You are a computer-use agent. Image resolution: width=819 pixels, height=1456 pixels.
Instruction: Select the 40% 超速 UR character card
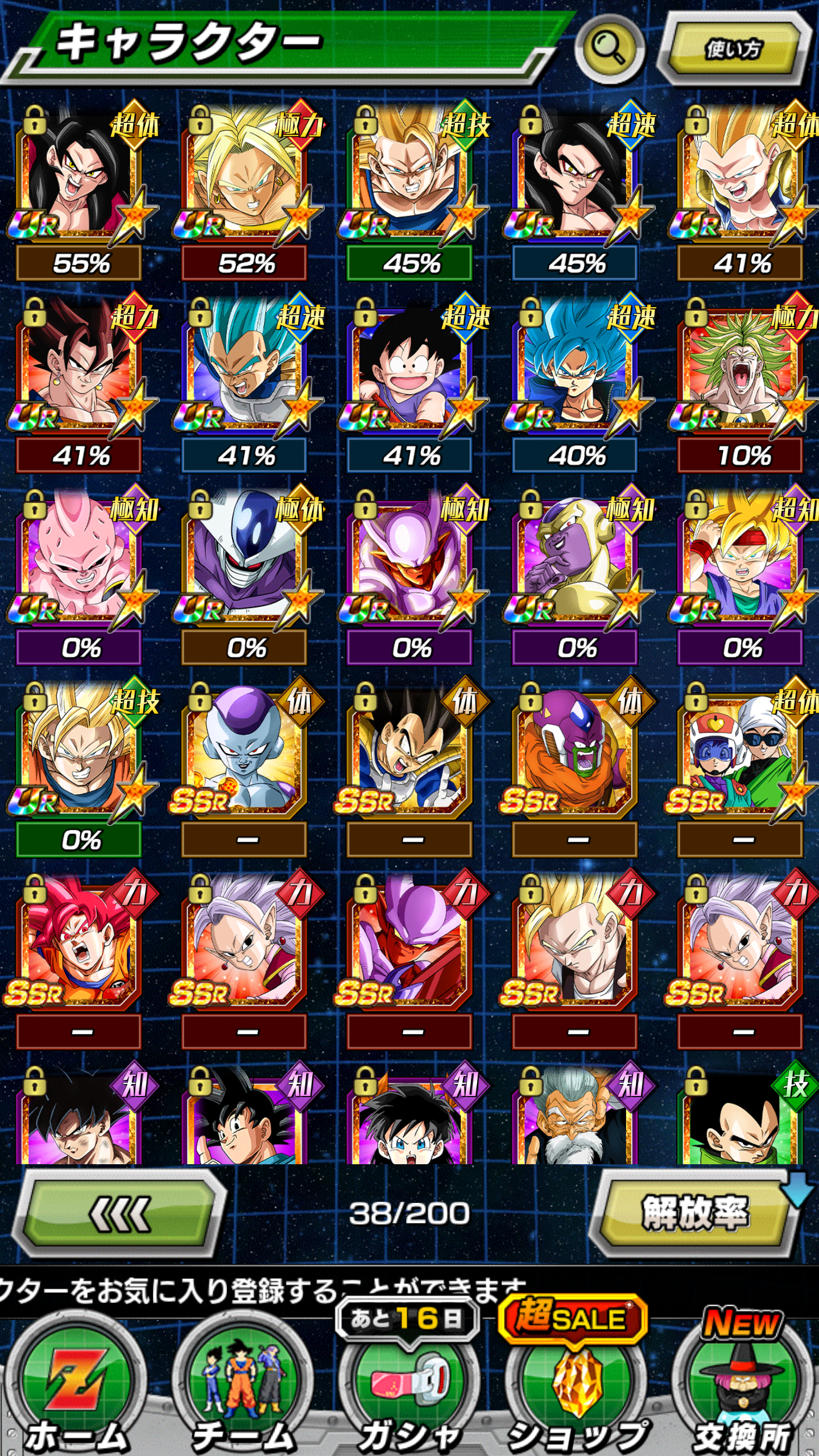click(576, 382)
